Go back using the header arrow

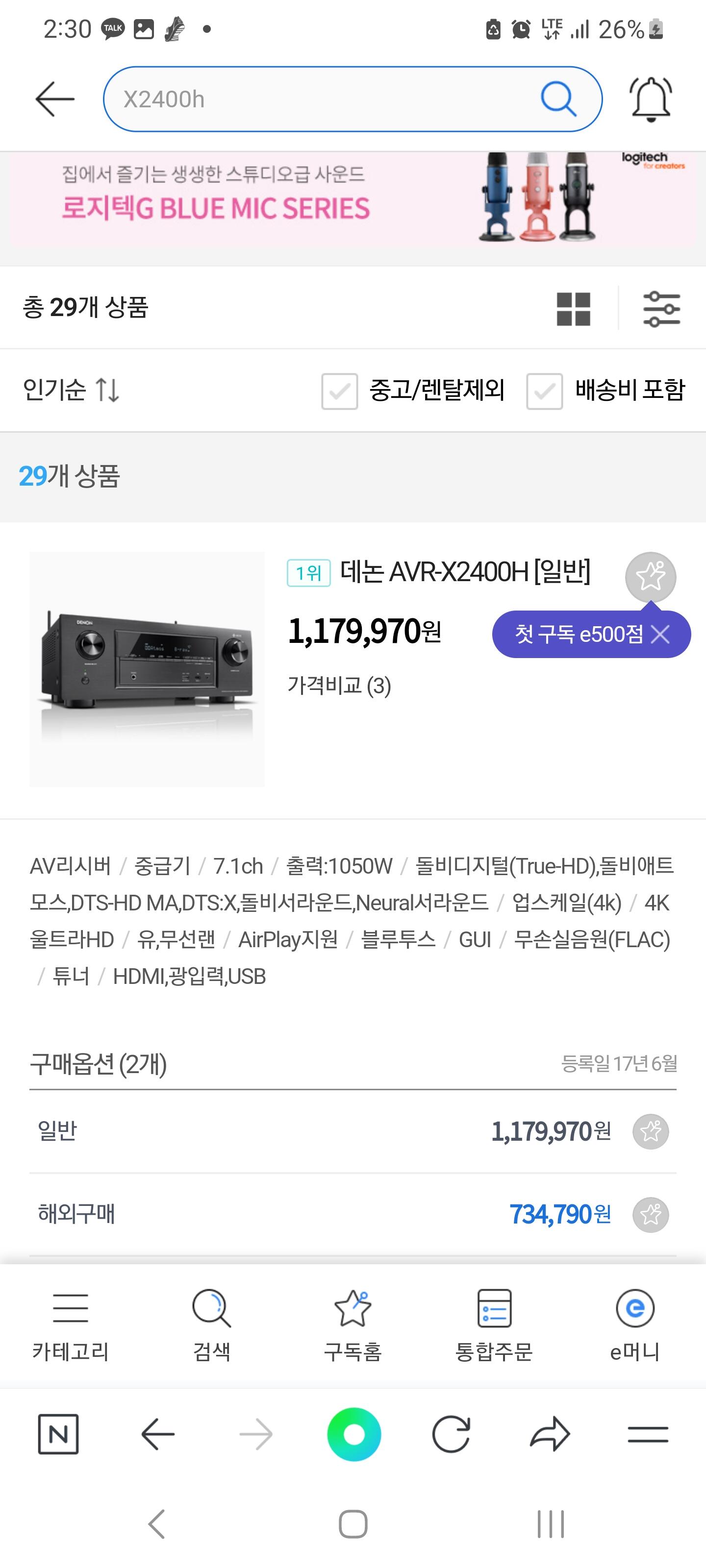point(55,98)
